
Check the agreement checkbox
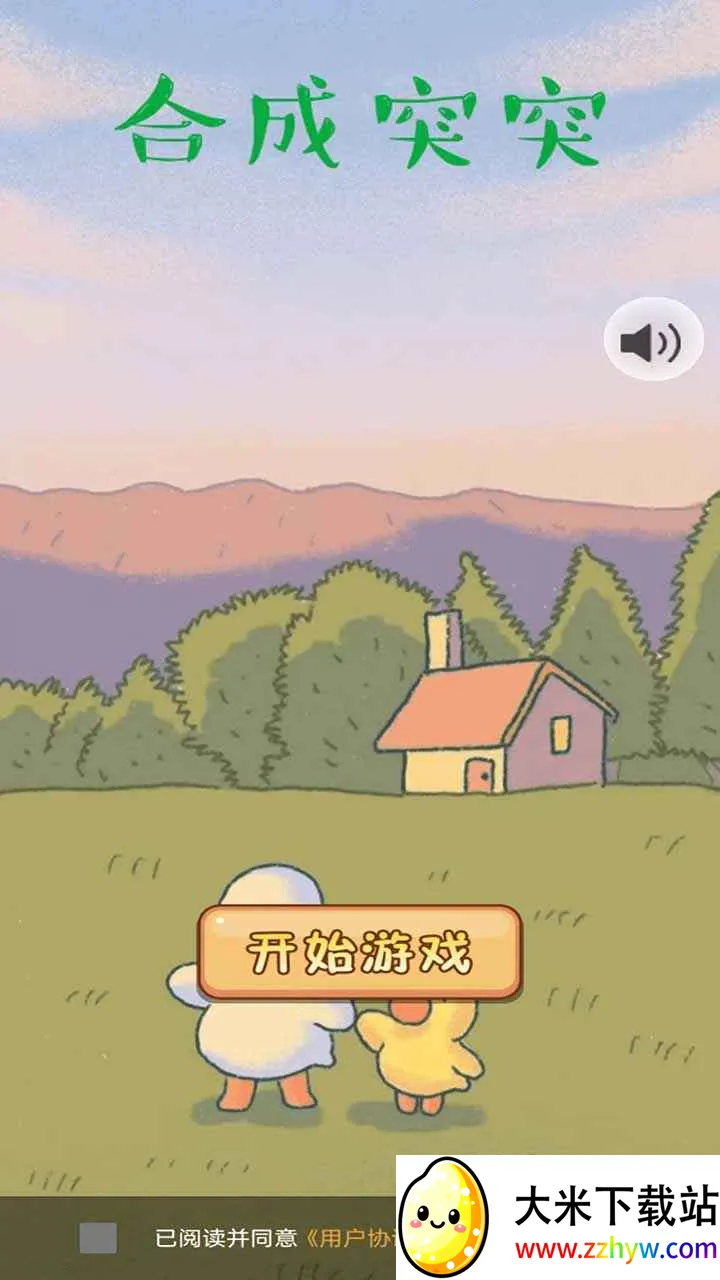point(98,1238)
